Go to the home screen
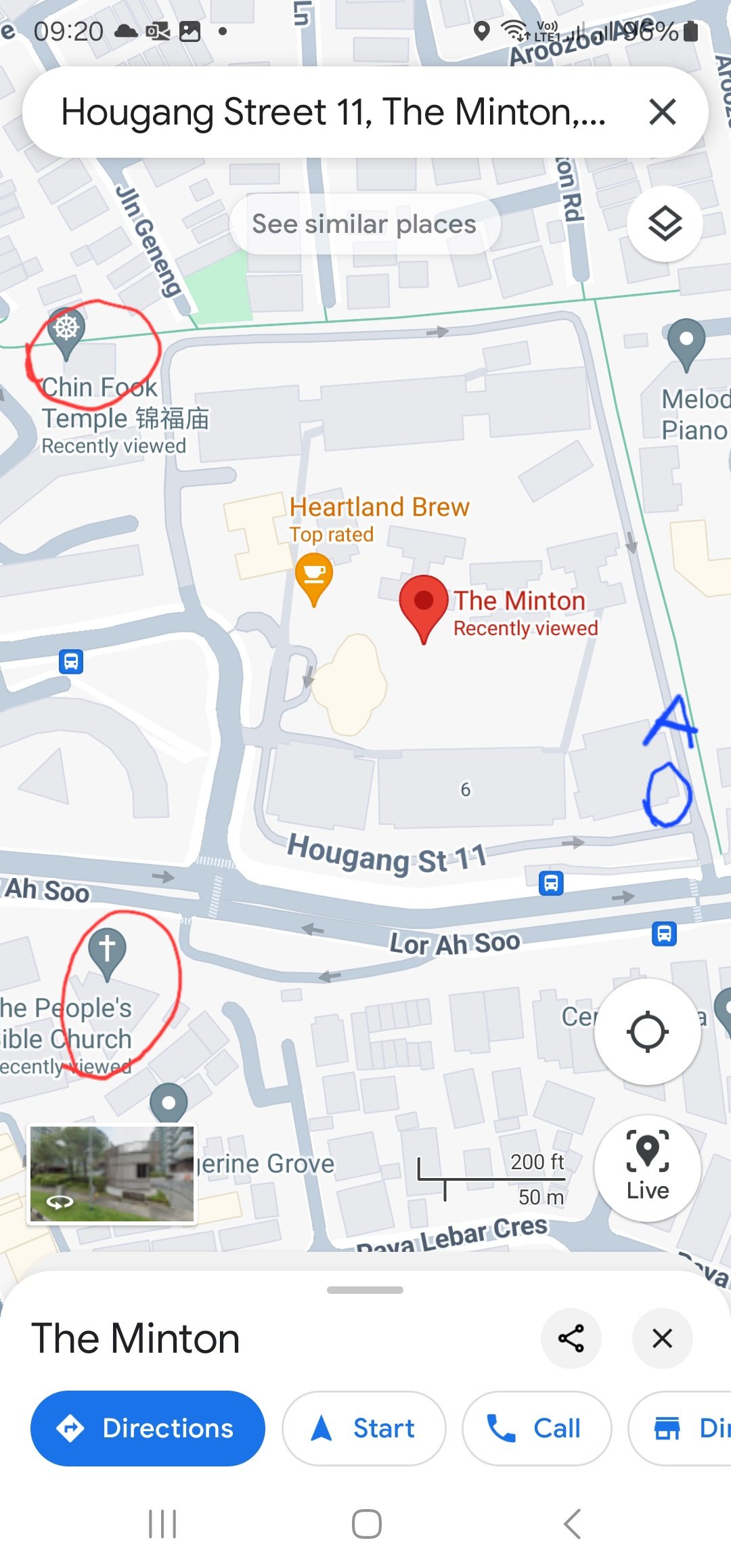 tap(366, 1524)
